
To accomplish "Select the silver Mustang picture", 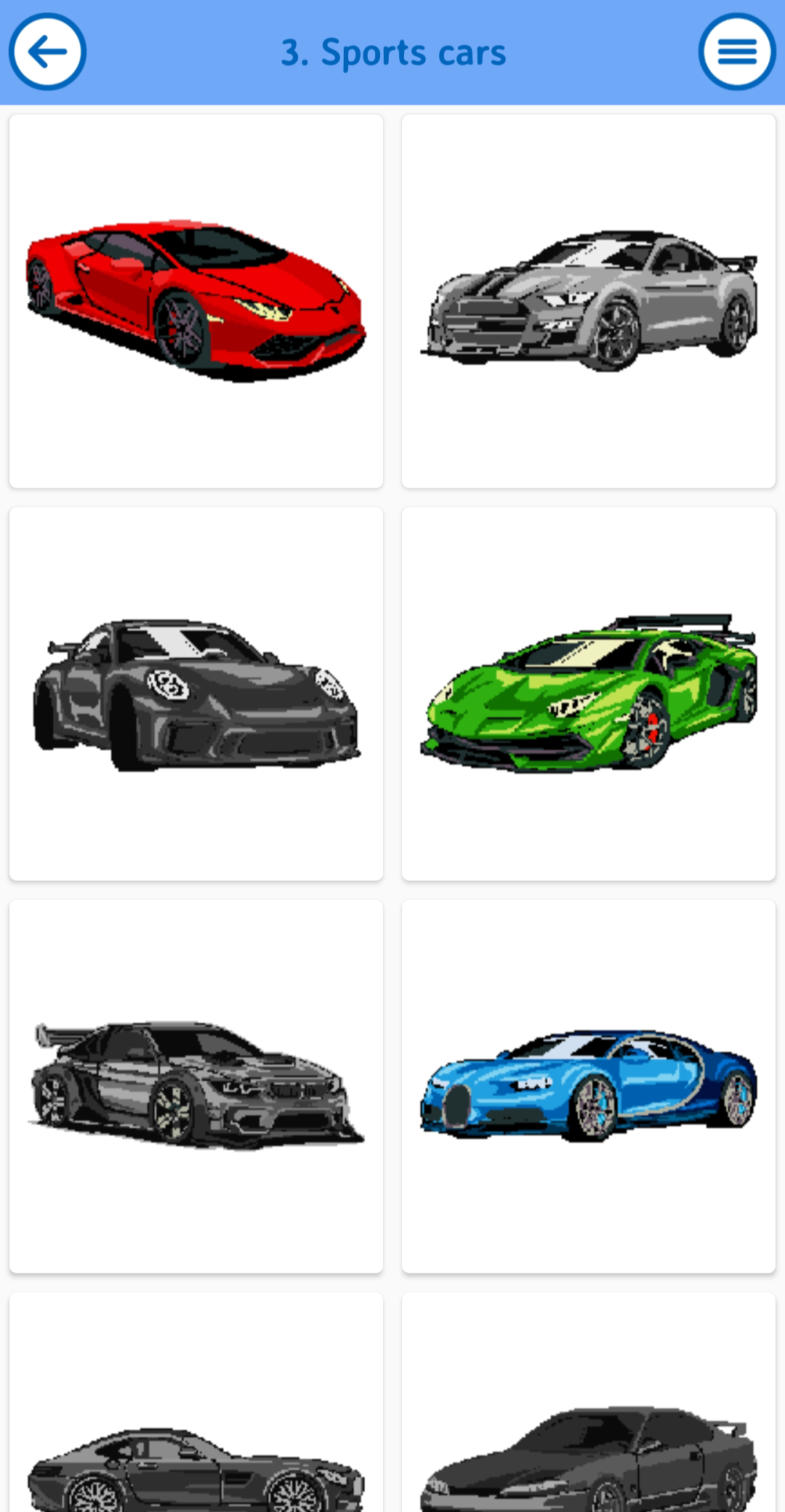I will coord(588,298).
